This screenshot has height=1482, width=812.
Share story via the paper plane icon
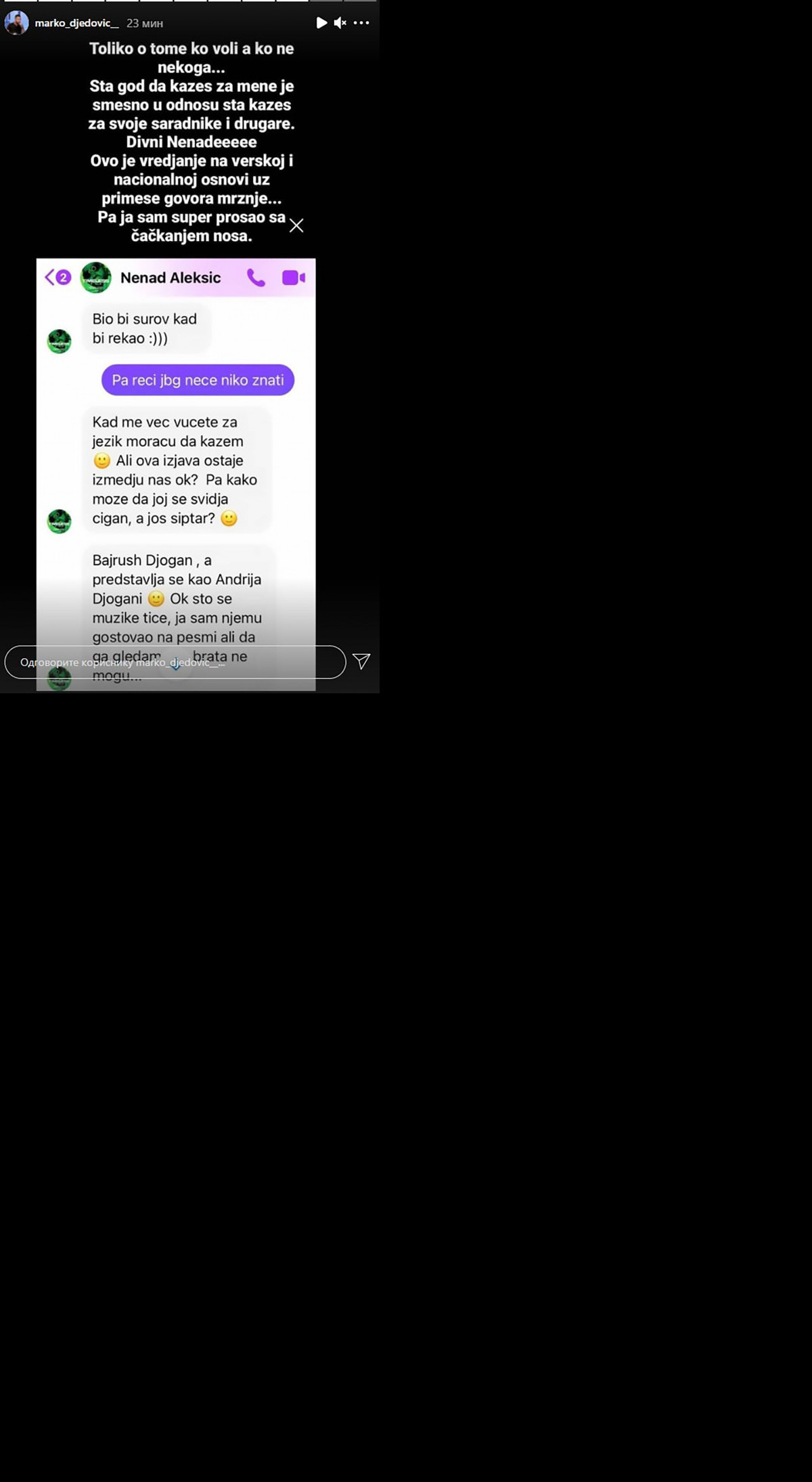(361, 661)
